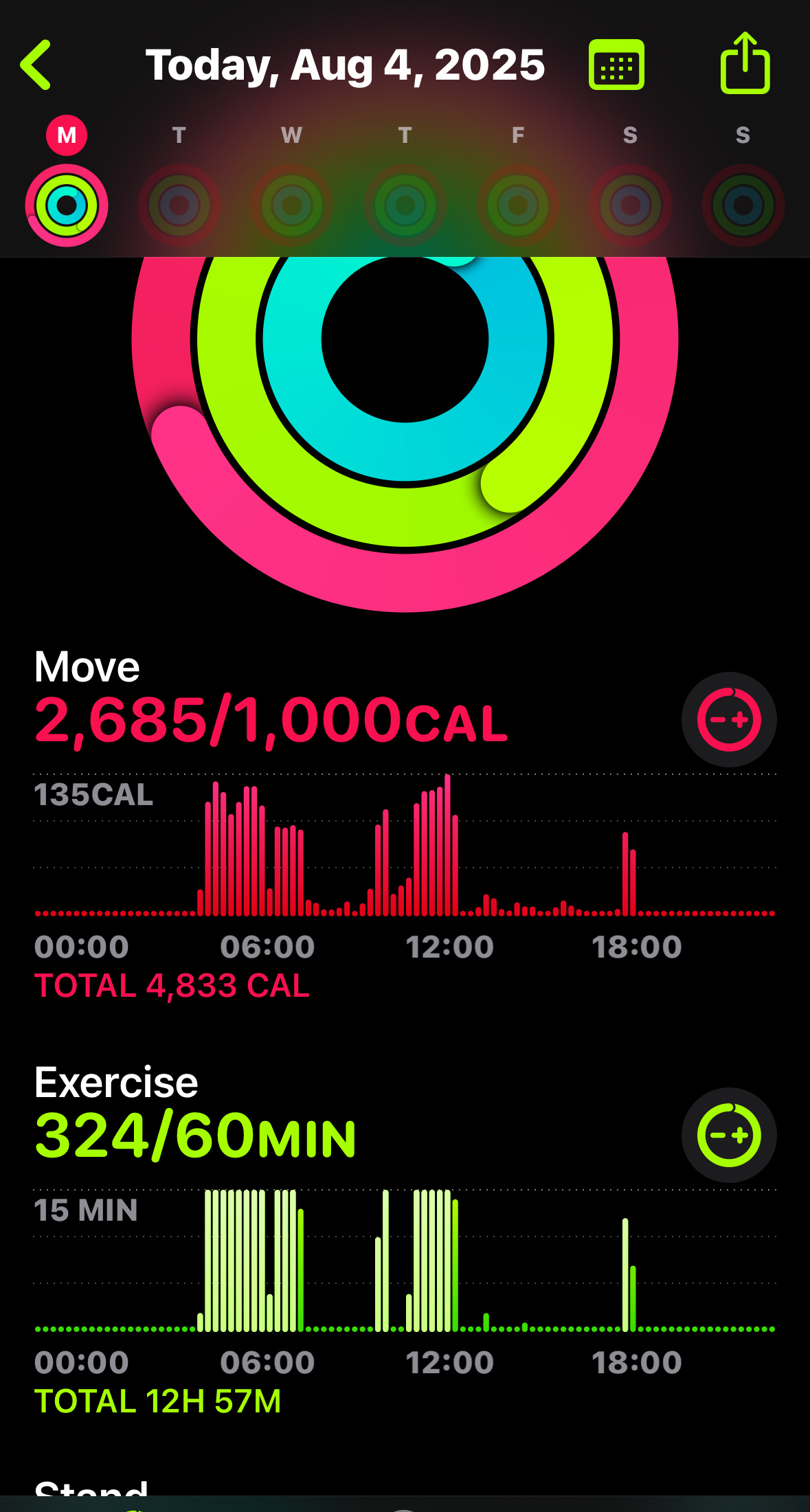This screenshot has height=1512, width=810.
Task: Select Wednesday's activity rings
Action: (292, 205)
